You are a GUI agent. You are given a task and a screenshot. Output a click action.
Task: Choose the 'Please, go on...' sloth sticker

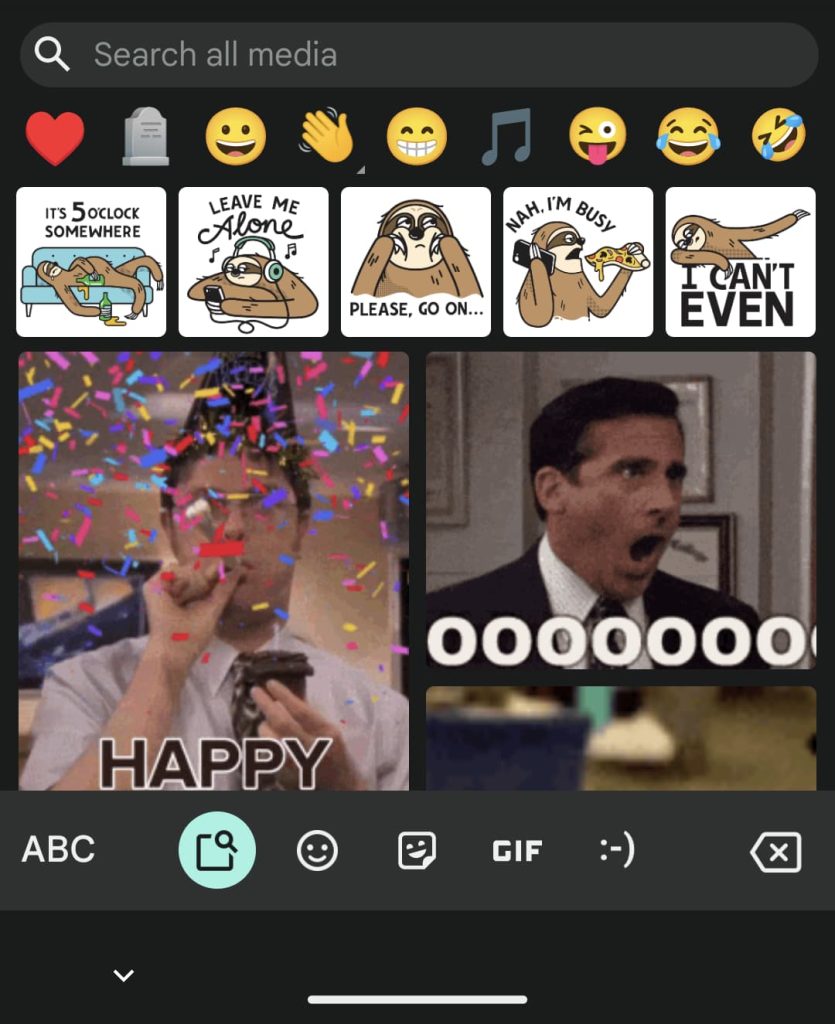[x=415, y=262]
